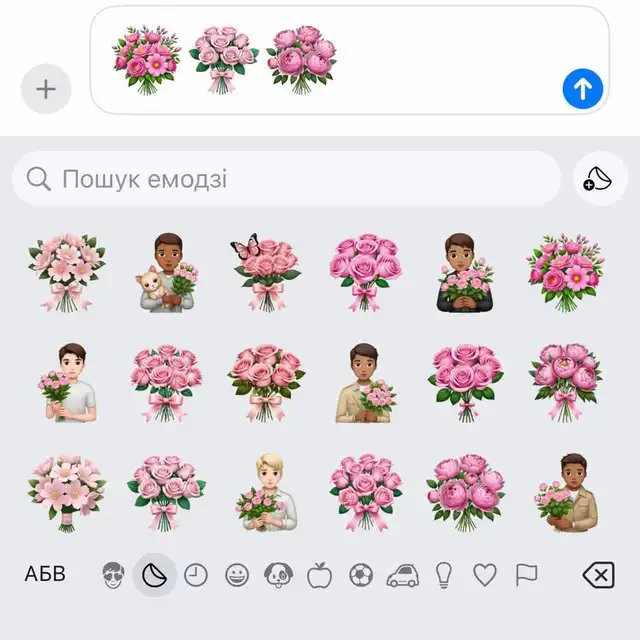Switch to the animals and nature category

click(x=277, y=574)
